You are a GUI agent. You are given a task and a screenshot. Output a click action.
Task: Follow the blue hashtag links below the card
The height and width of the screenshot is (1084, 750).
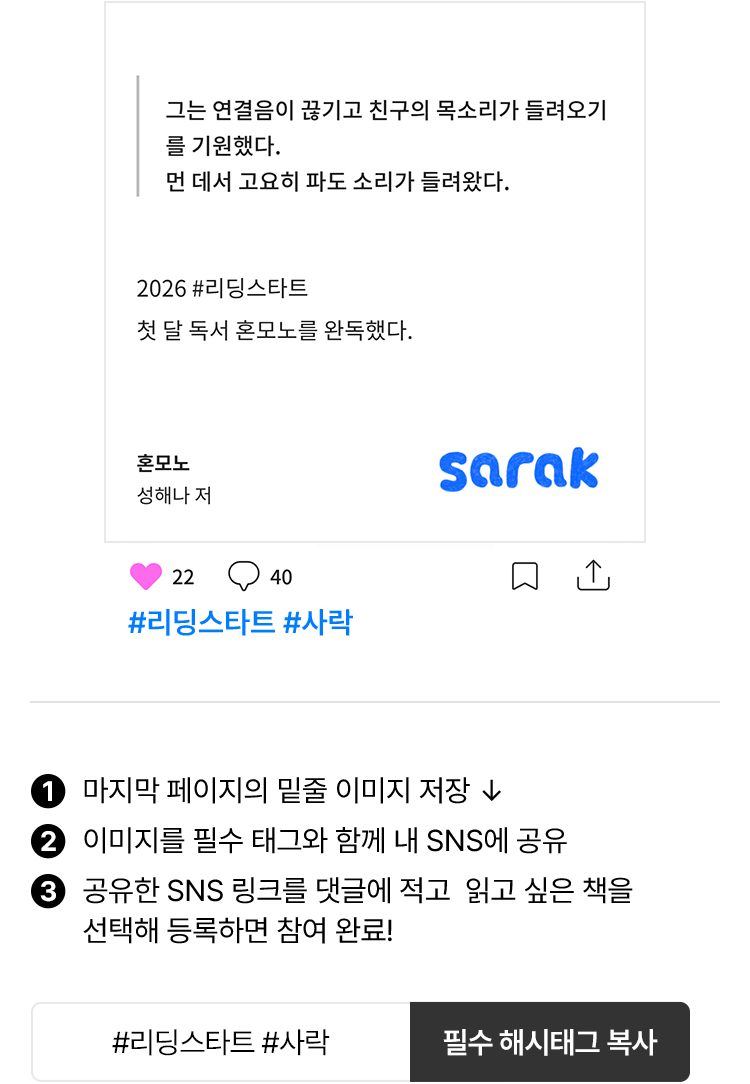click(238, 623)
